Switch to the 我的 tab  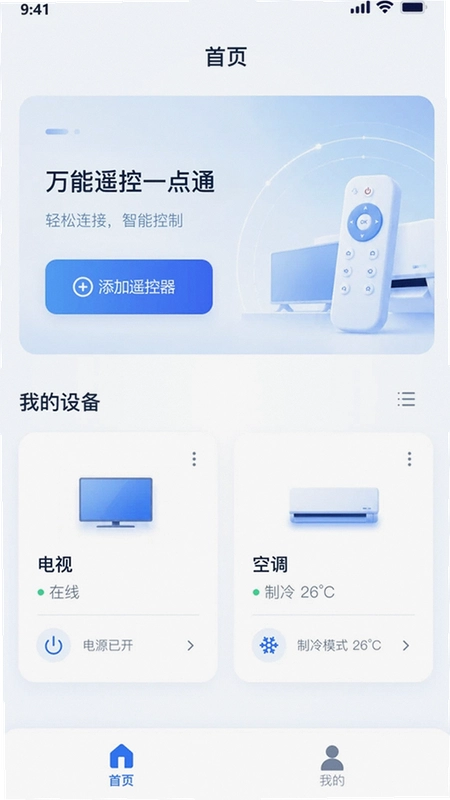(332, 765)
